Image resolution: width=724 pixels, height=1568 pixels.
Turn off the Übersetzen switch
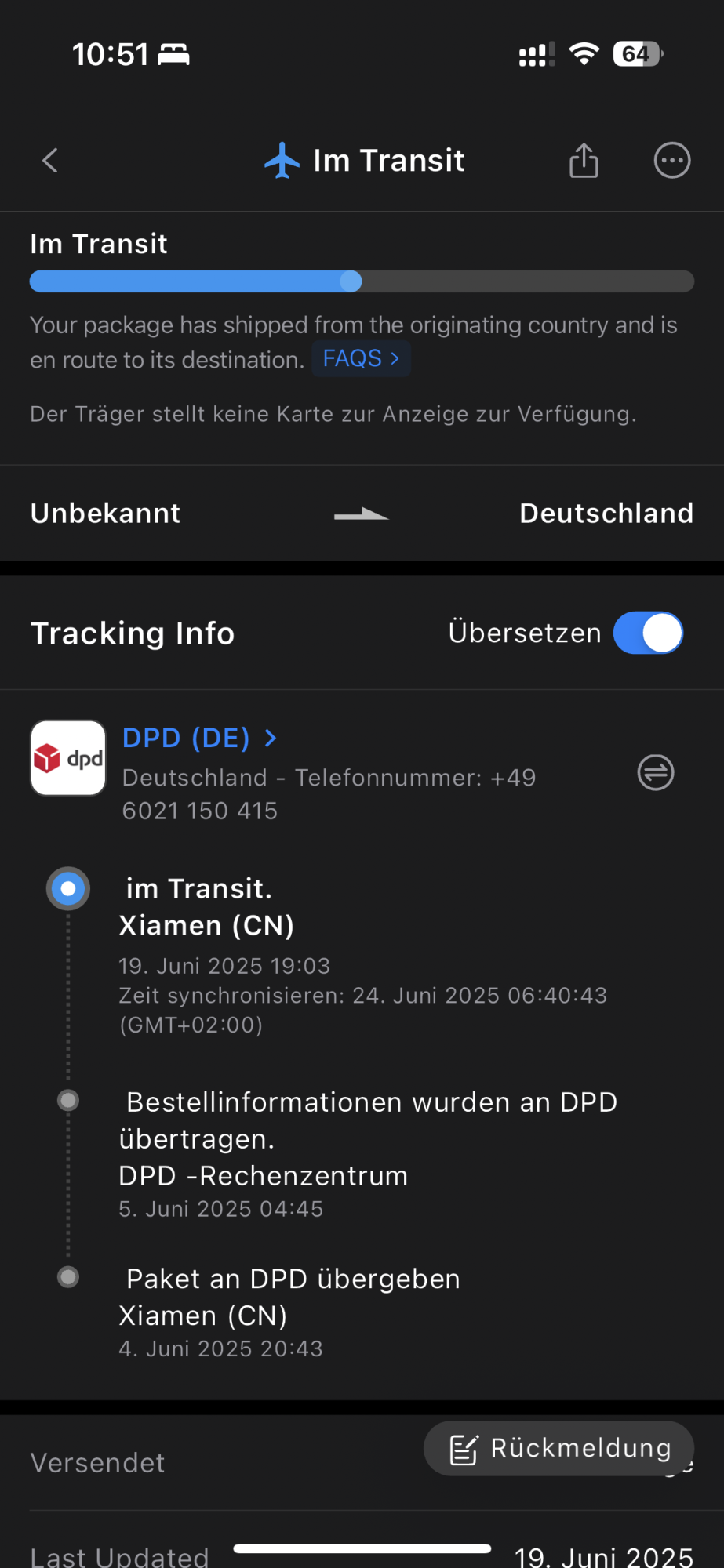point(648,633)
